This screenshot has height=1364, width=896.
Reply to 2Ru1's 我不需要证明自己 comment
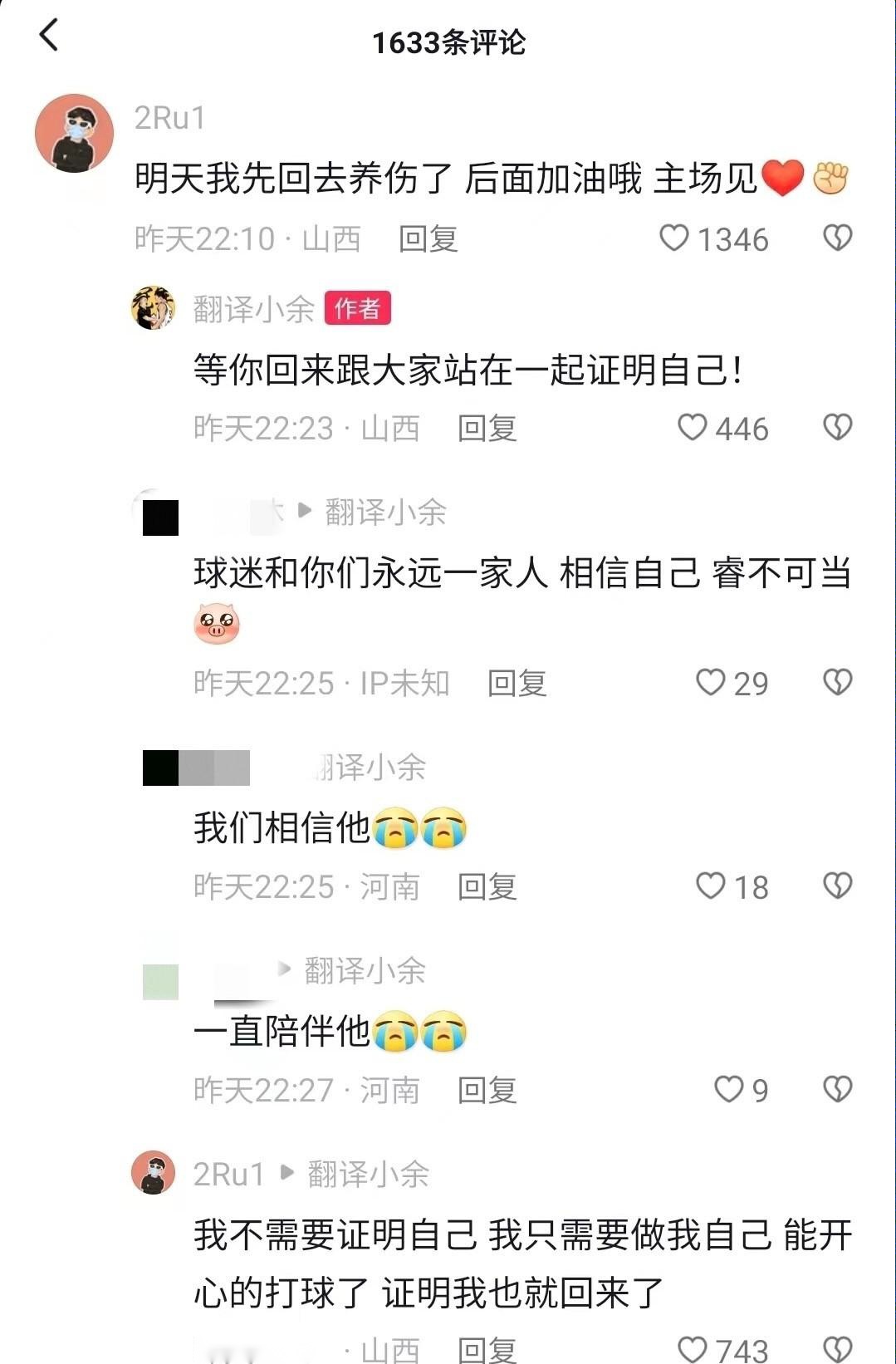click(x=487, y=1350)
